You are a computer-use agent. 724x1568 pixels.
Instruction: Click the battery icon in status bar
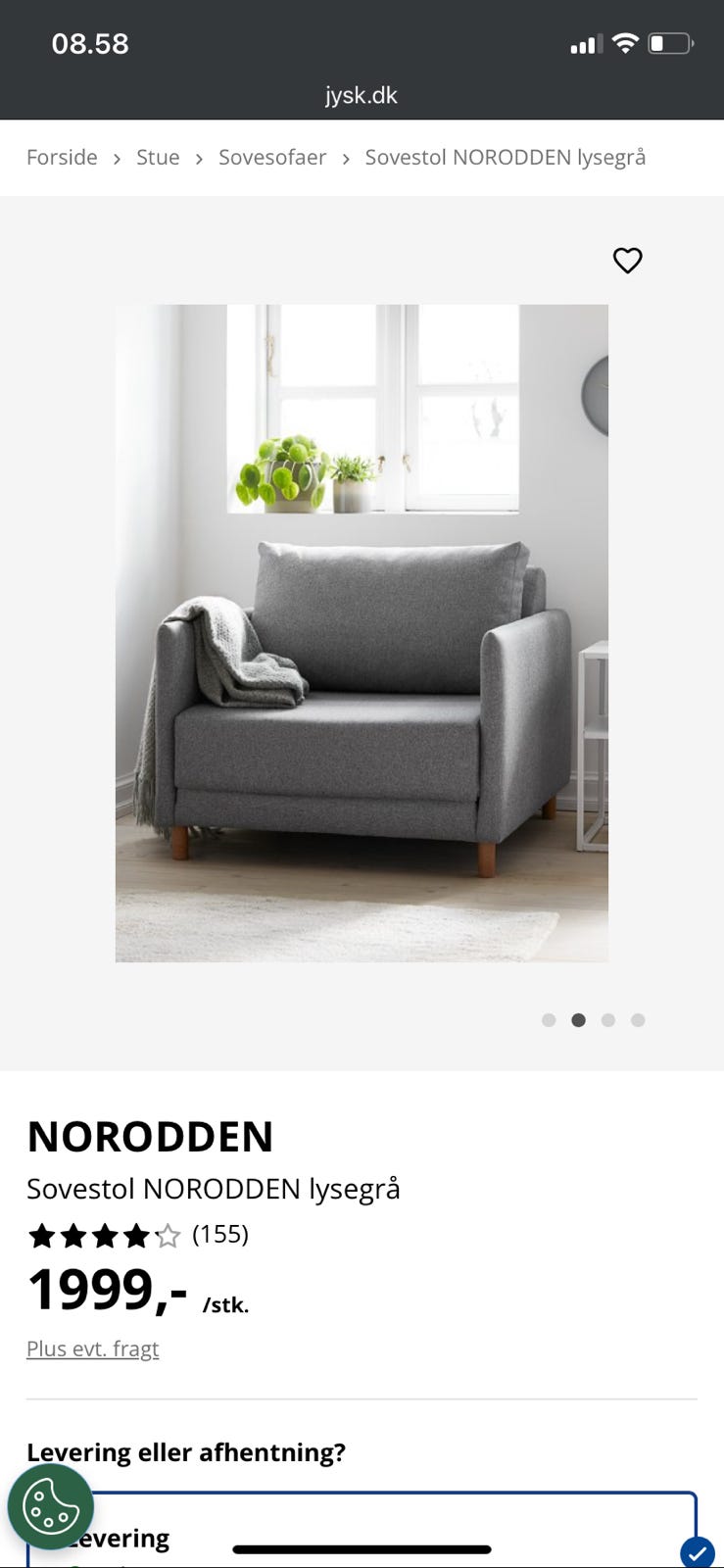click(x=671, y=43)
